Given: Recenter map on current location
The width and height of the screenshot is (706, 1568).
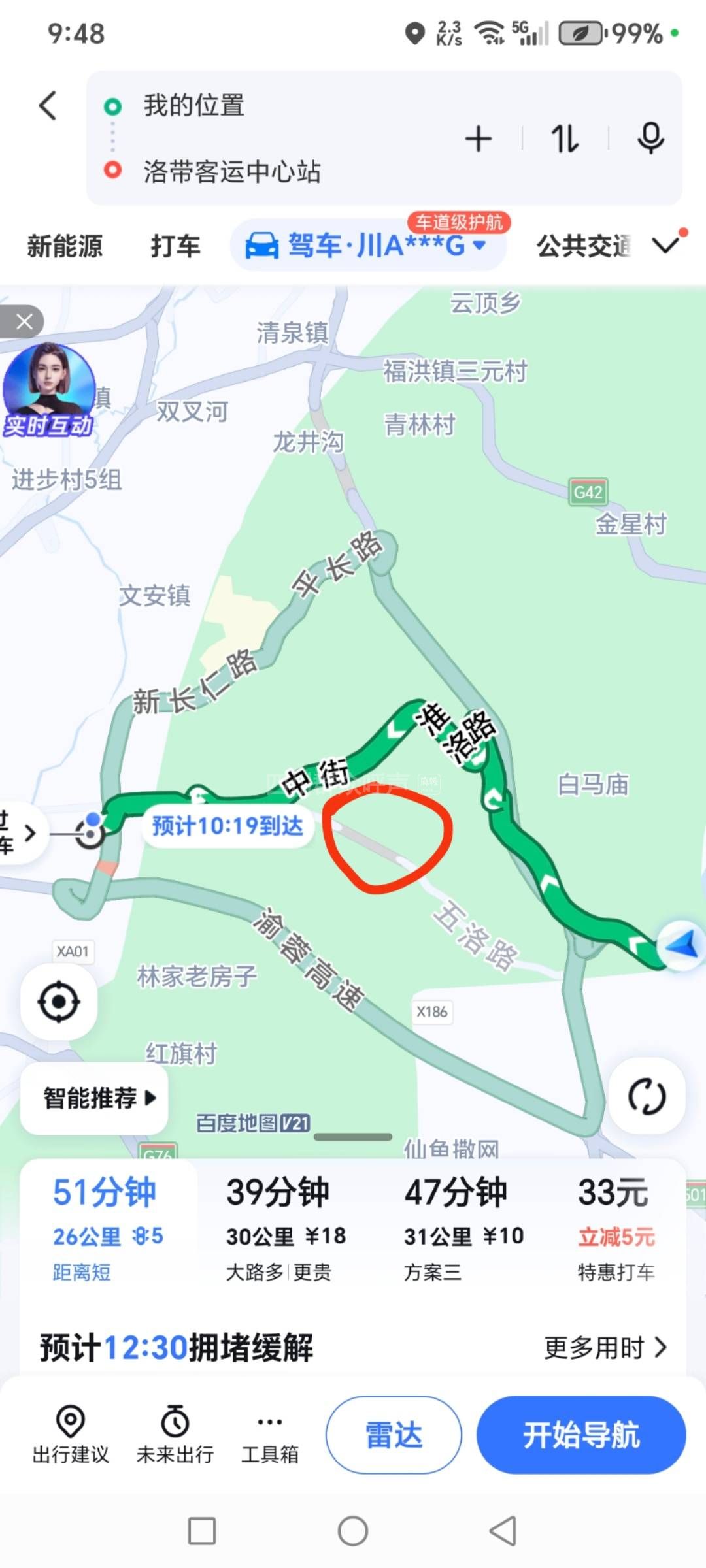Looking at the screenshot, I should (x=59, y=1002).
